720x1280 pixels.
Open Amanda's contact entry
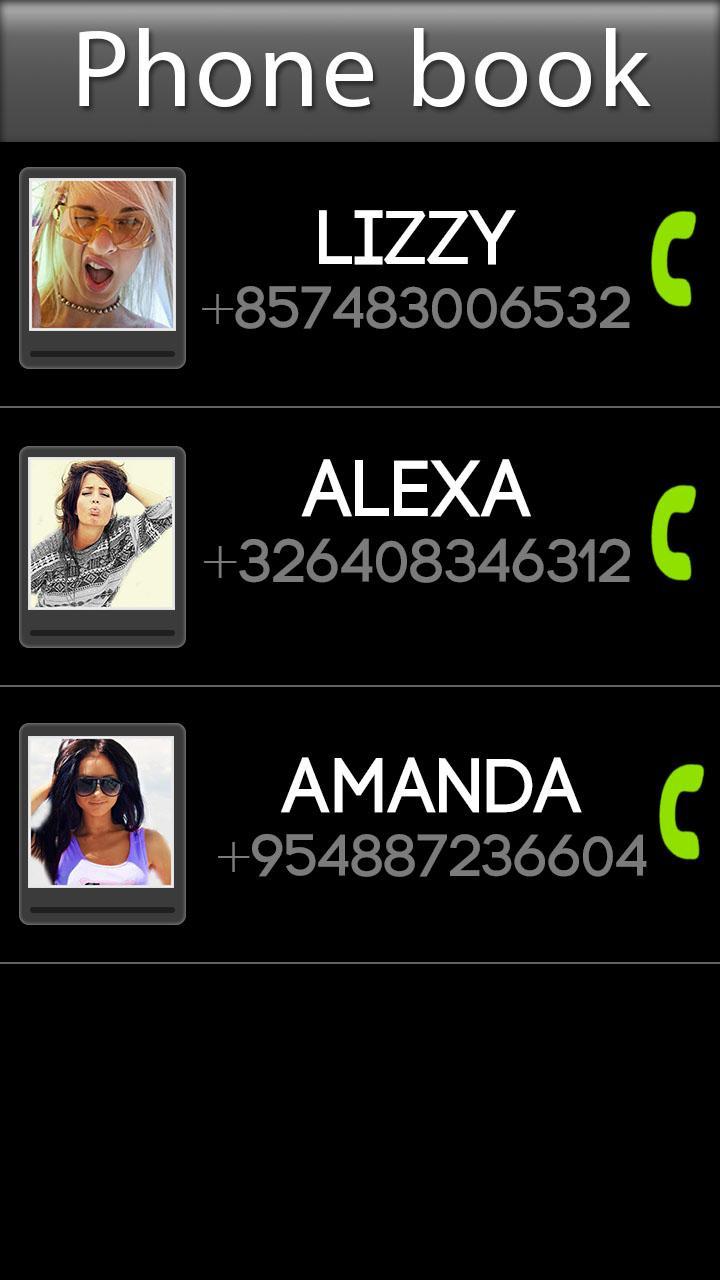coord(430,817)
